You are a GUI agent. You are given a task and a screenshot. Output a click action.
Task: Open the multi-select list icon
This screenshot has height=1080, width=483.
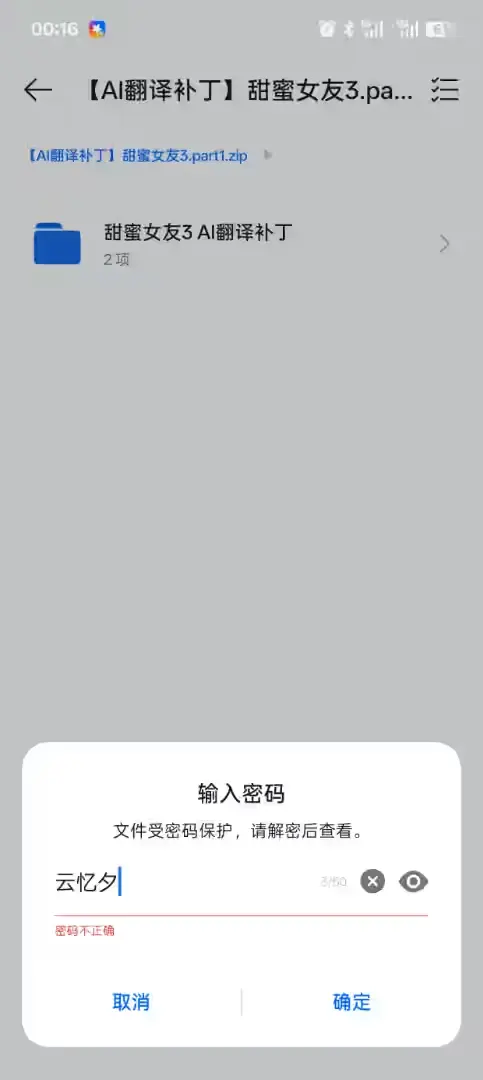tap(444, 90)
